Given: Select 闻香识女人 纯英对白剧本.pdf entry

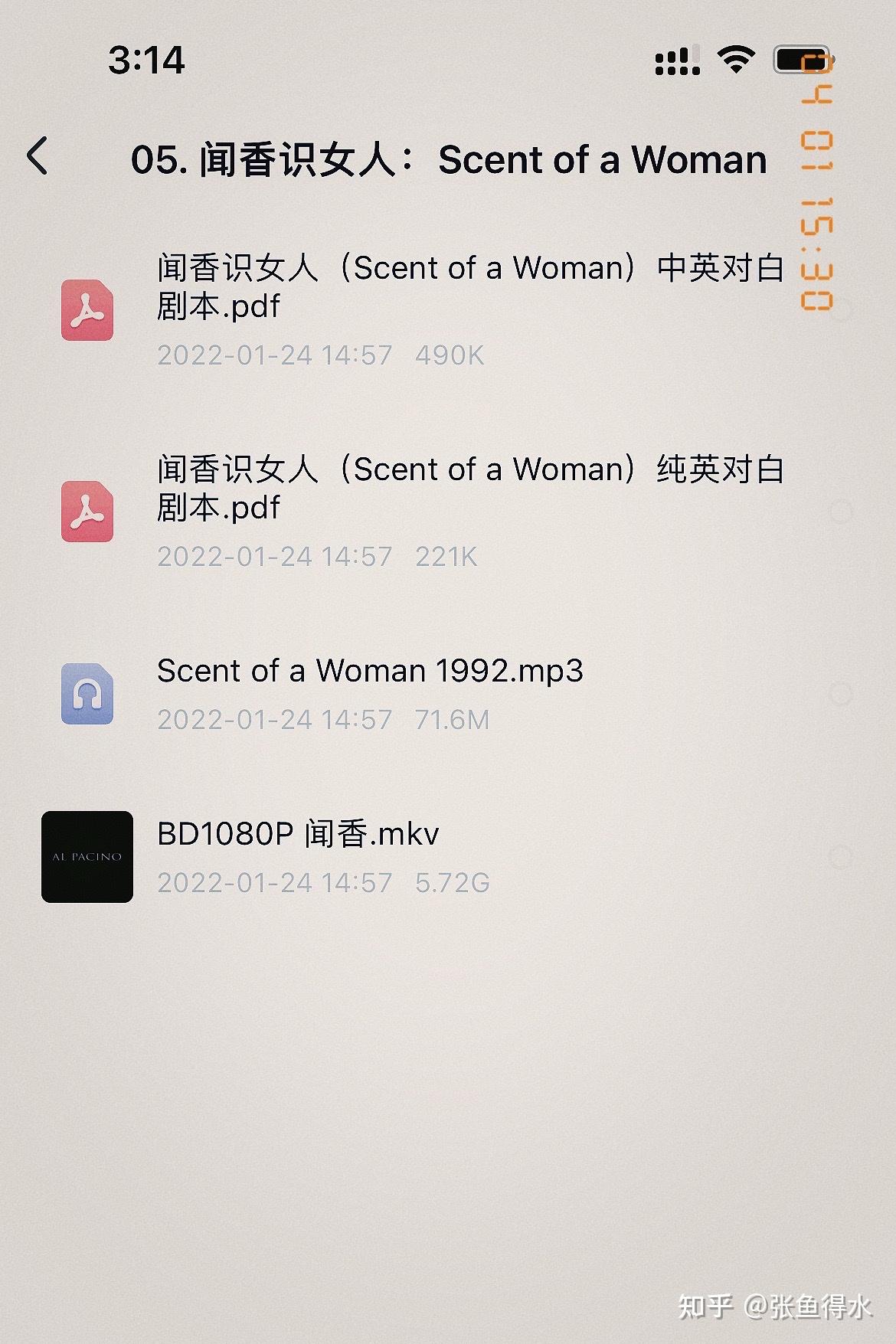Looking at the screenshot, I should click(x=471, y=489).
